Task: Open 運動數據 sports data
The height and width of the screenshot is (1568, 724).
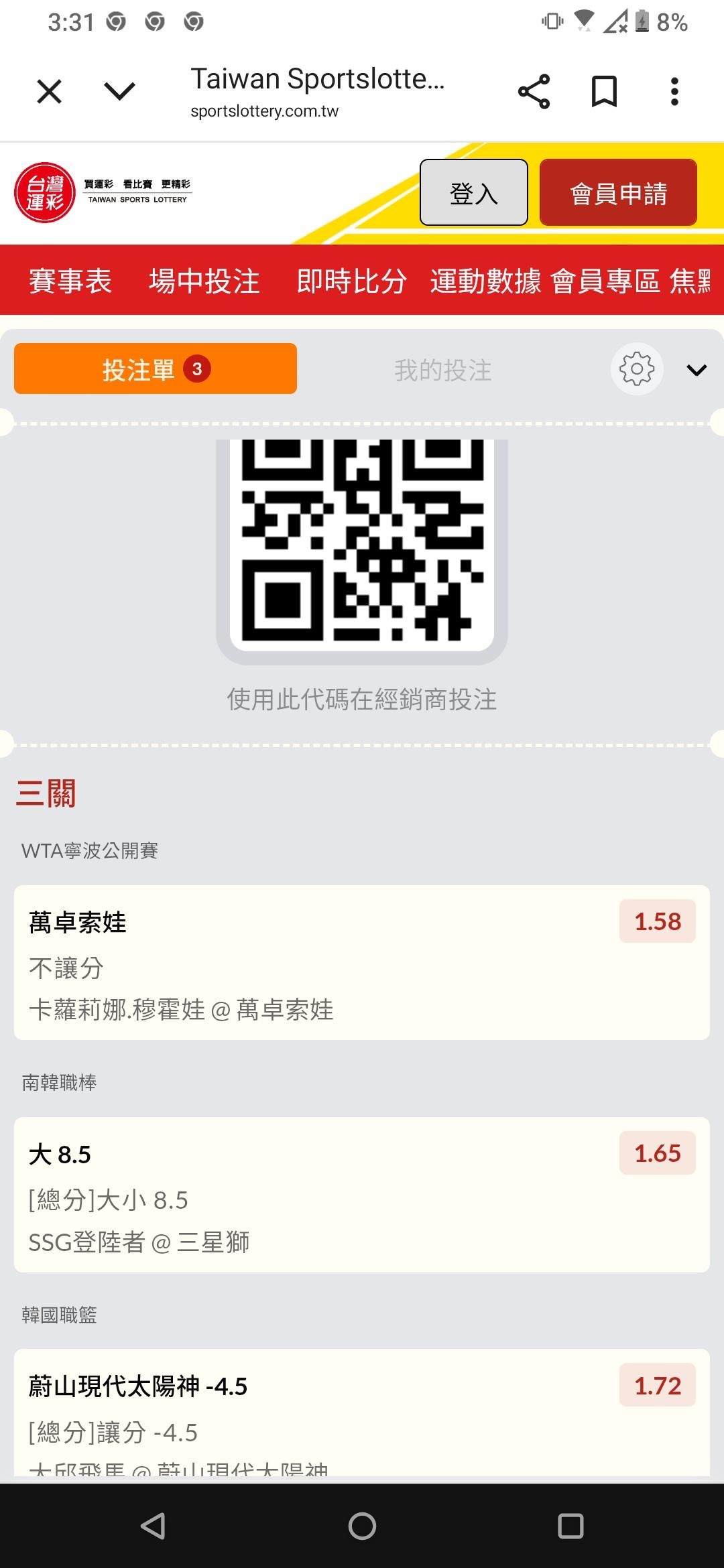Action: (486, 280)
